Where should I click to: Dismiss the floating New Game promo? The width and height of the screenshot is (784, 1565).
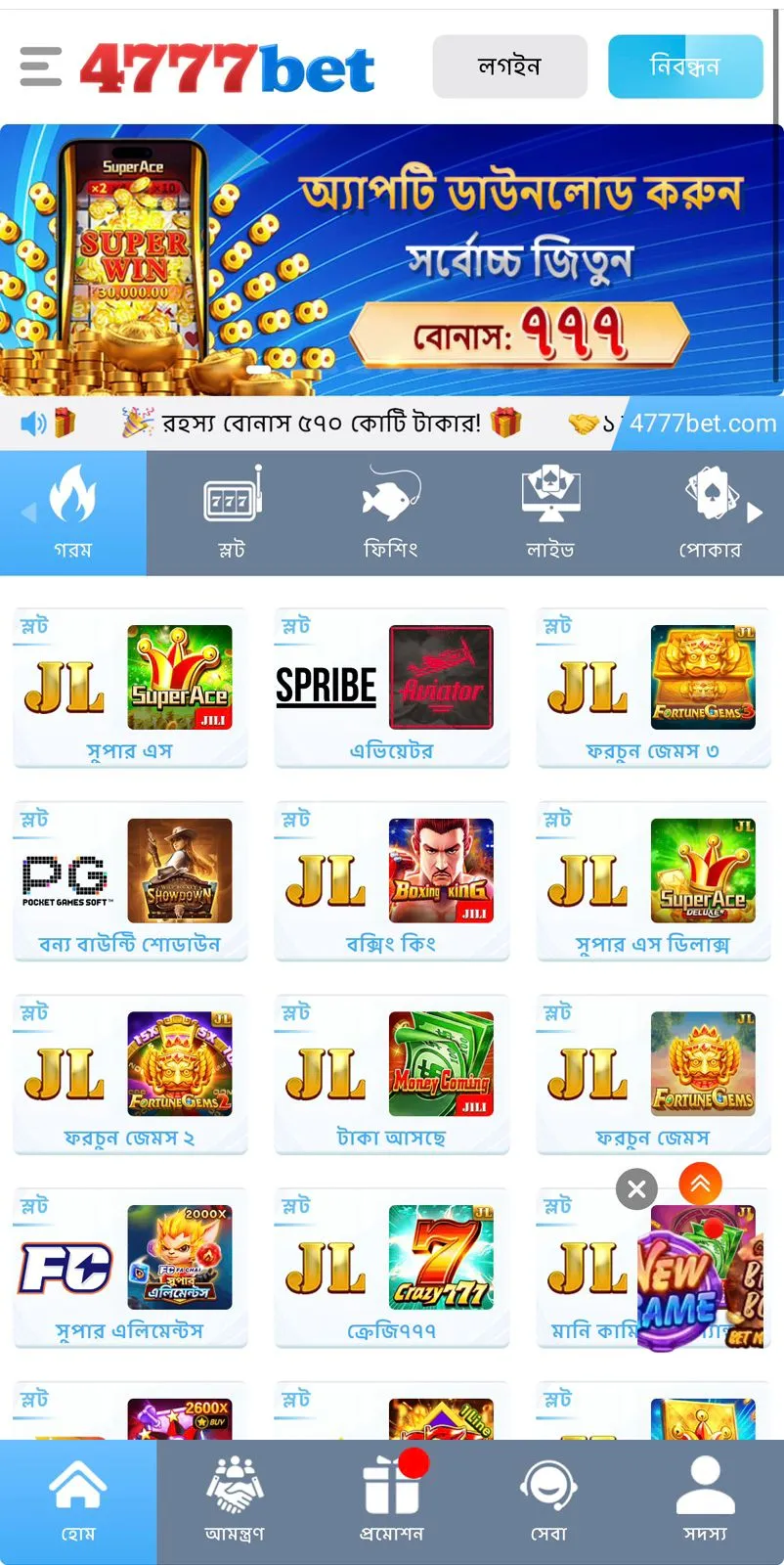pos(635,1189)
